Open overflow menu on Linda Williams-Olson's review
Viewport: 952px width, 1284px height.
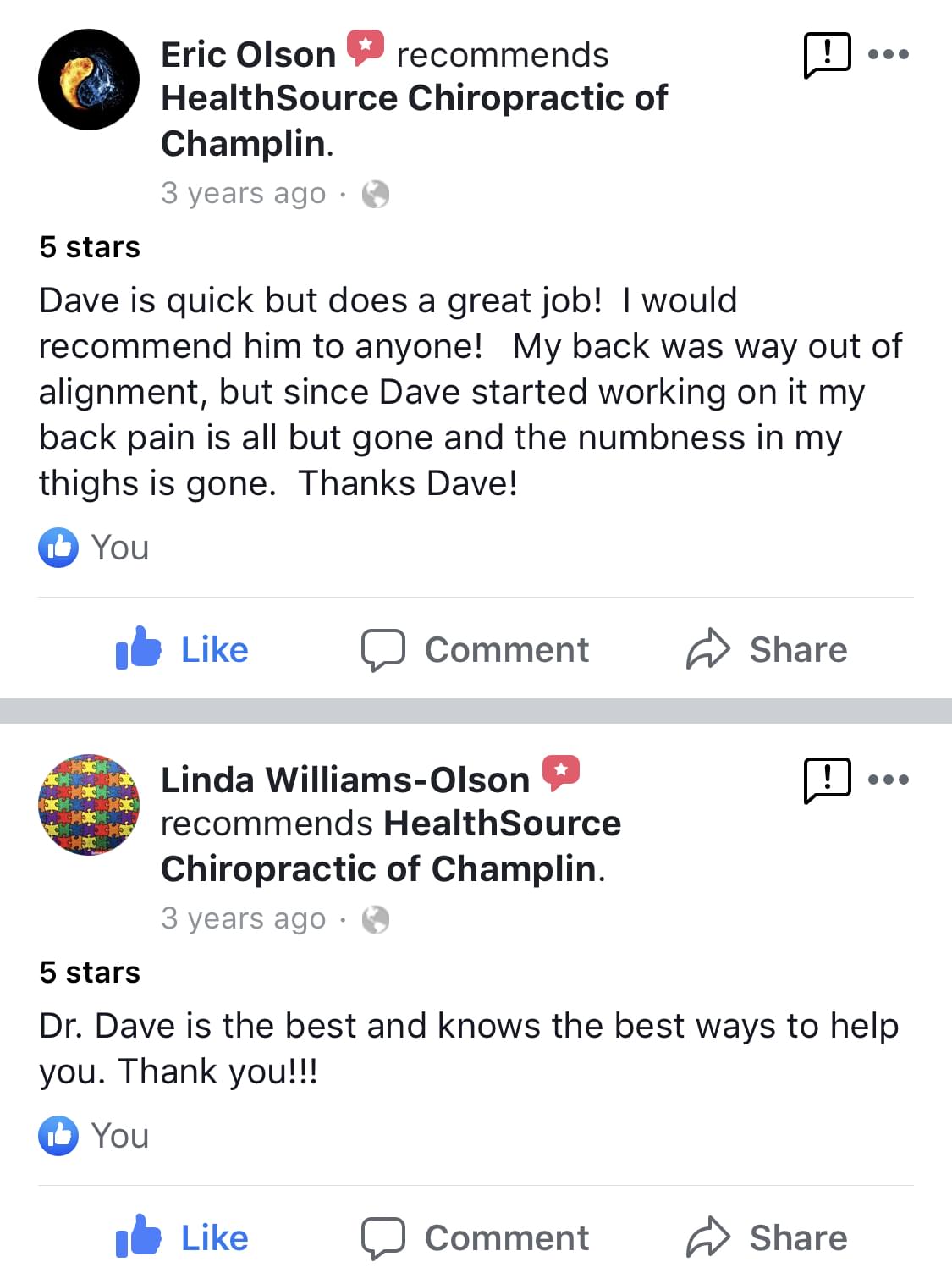pyautogui.click(x=889, y=780)
